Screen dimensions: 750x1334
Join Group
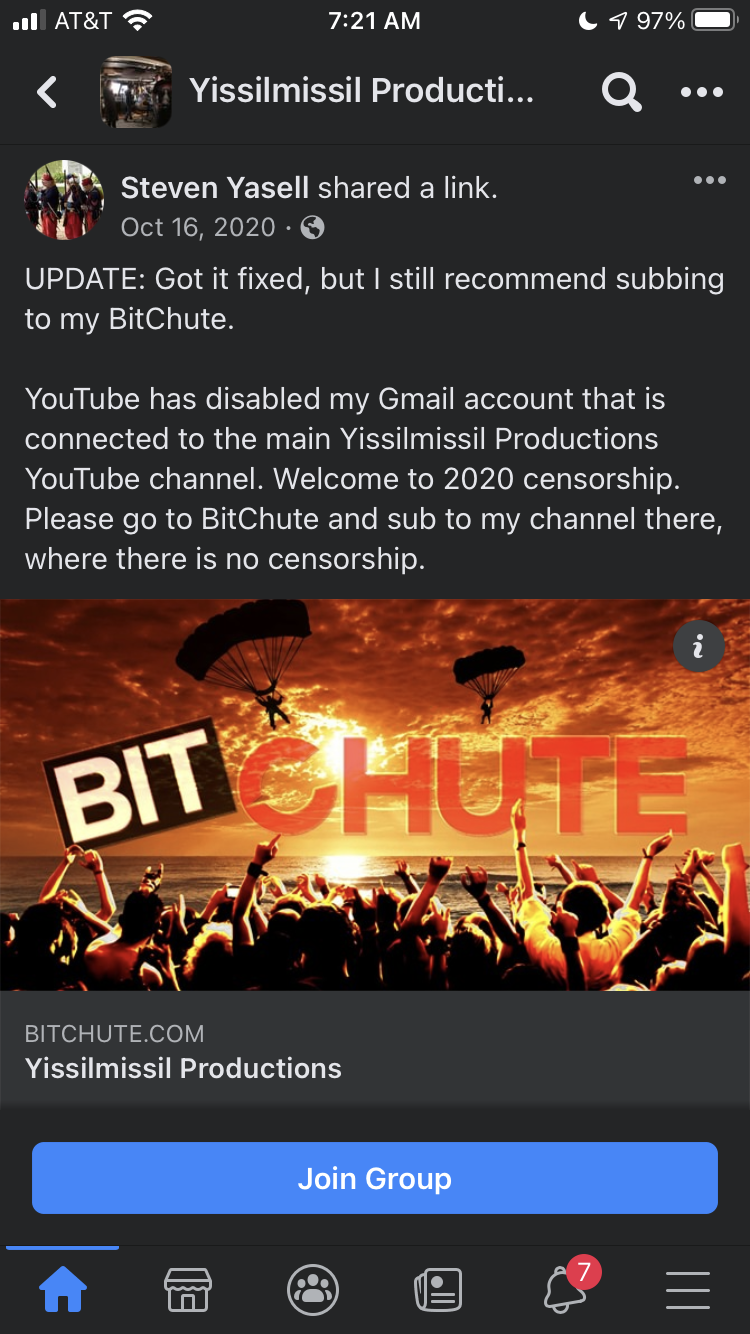[x=375, y=1178]
